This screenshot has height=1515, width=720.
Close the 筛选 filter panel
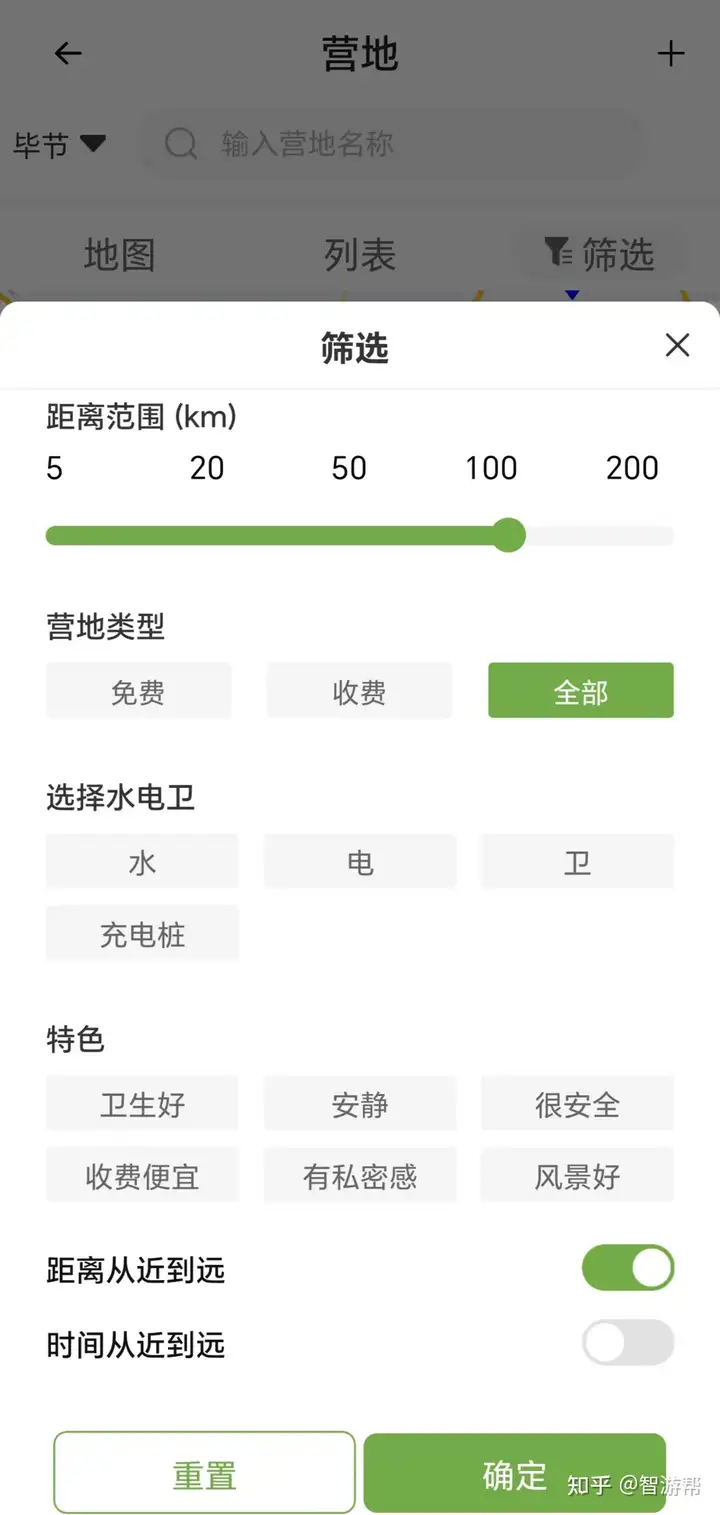pos(677,346)
